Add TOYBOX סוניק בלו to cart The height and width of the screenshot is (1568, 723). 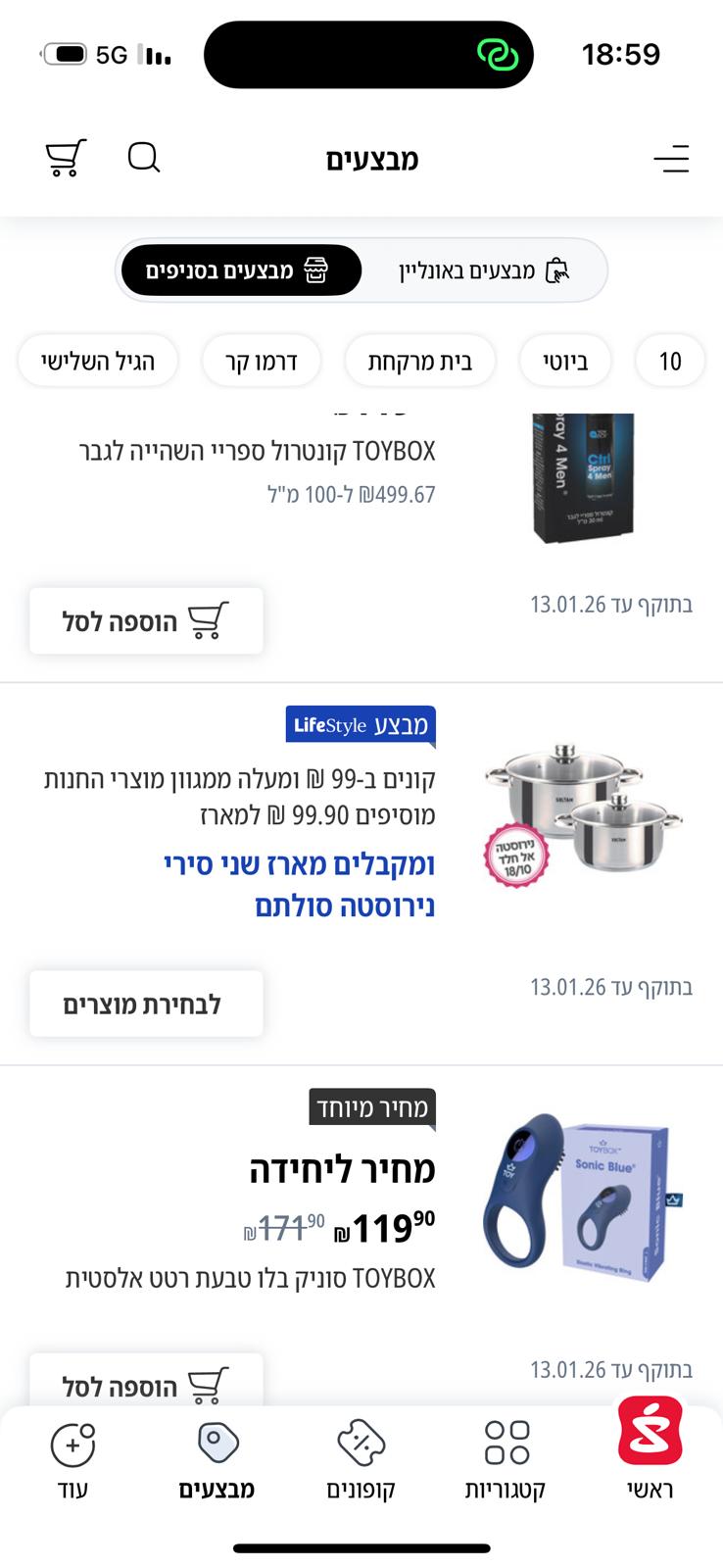click(x=146, y=1383)
